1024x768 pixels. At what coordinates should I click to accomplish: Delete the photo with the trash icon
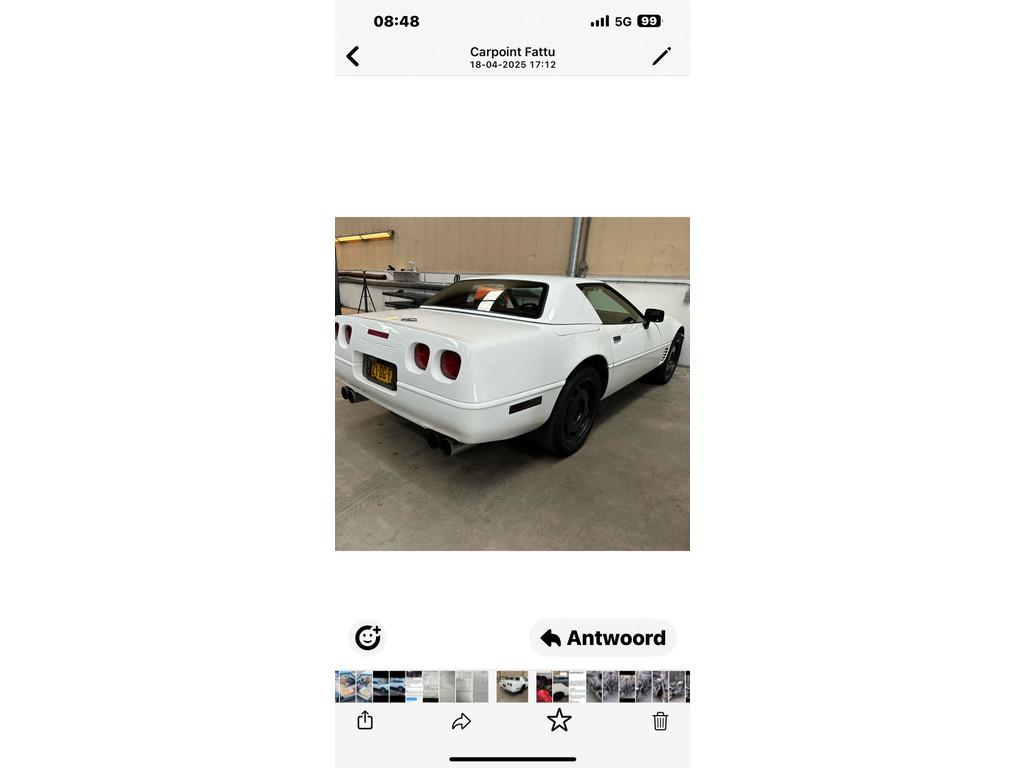pyautogui.click(x=660, y=721)
